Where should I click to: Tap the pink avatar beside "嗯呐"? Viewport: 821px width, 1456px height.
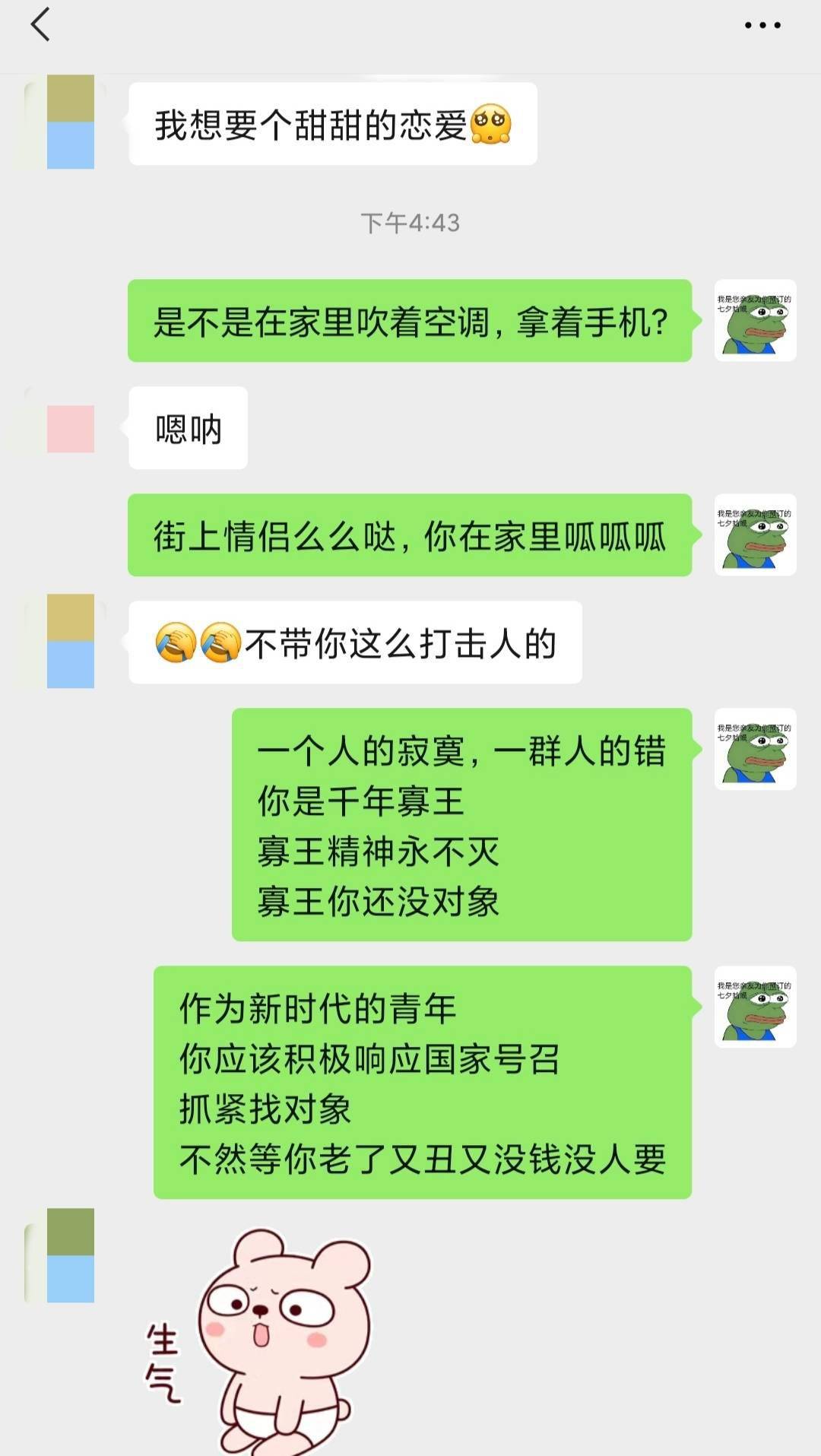pos(70,429)
